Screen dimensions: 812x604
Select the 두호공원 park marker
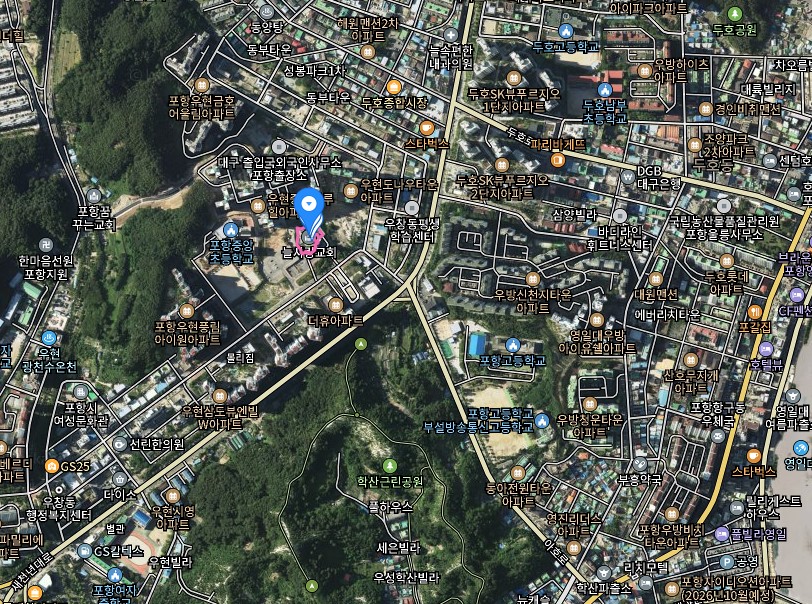point(735,14)
